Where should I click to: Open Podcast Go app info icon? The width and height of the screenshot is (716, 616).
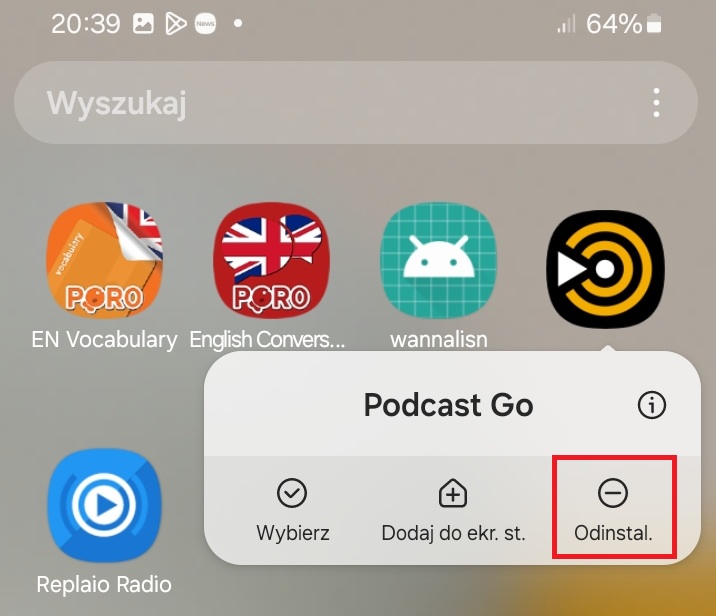point(652,405)
